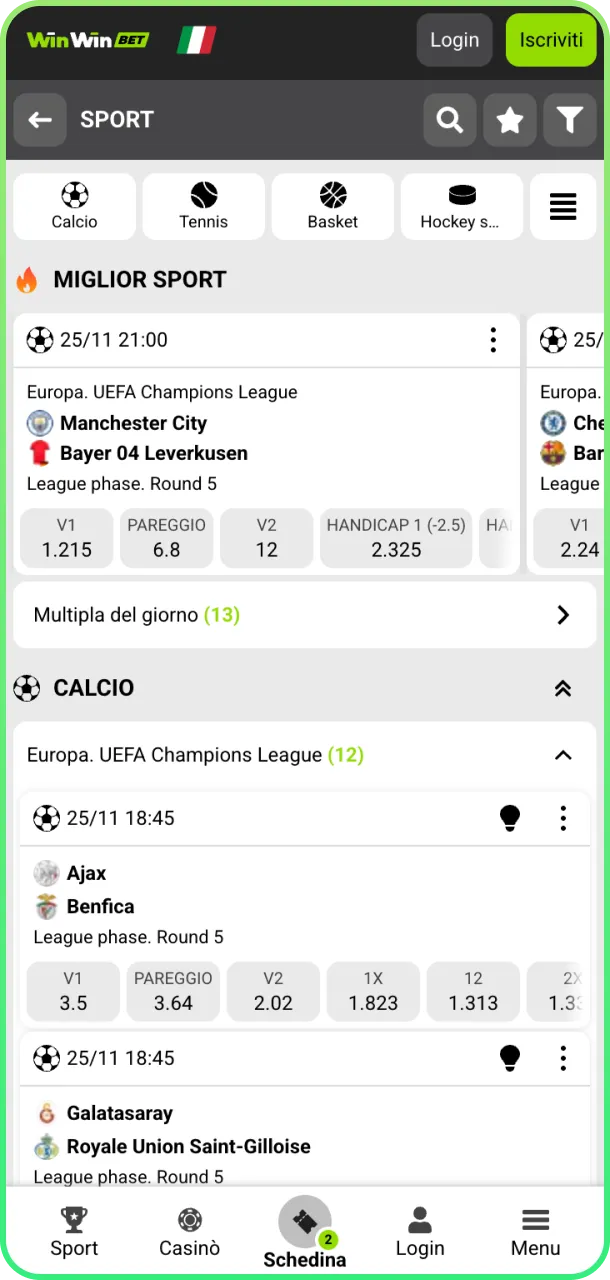Open options for Galatasaray match
Image resolution: width=610 pixels, height=1280 pixels.
click(x=563, y=1058)
